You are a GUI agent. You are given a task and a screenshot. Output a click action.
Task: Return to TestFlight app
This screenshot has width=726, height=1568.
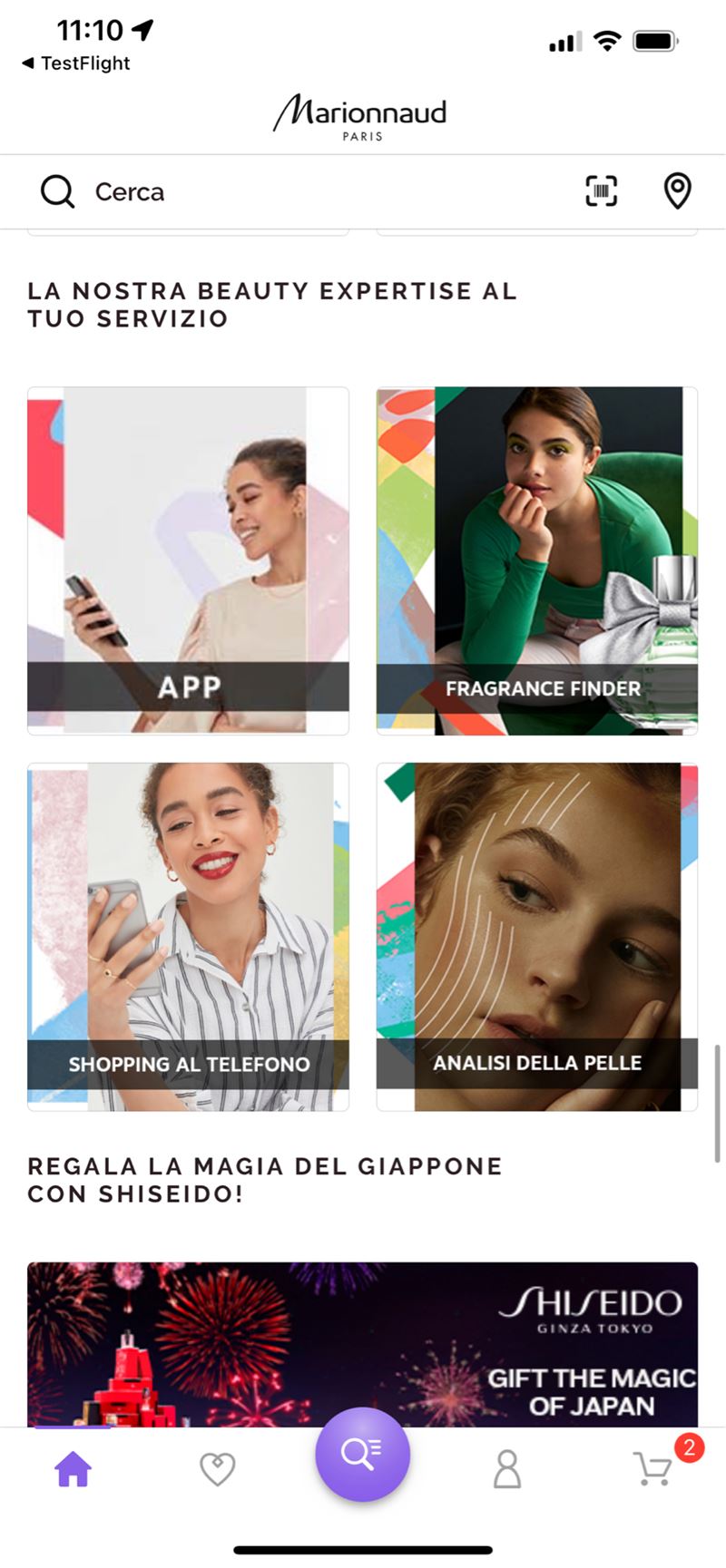[76, 63]
